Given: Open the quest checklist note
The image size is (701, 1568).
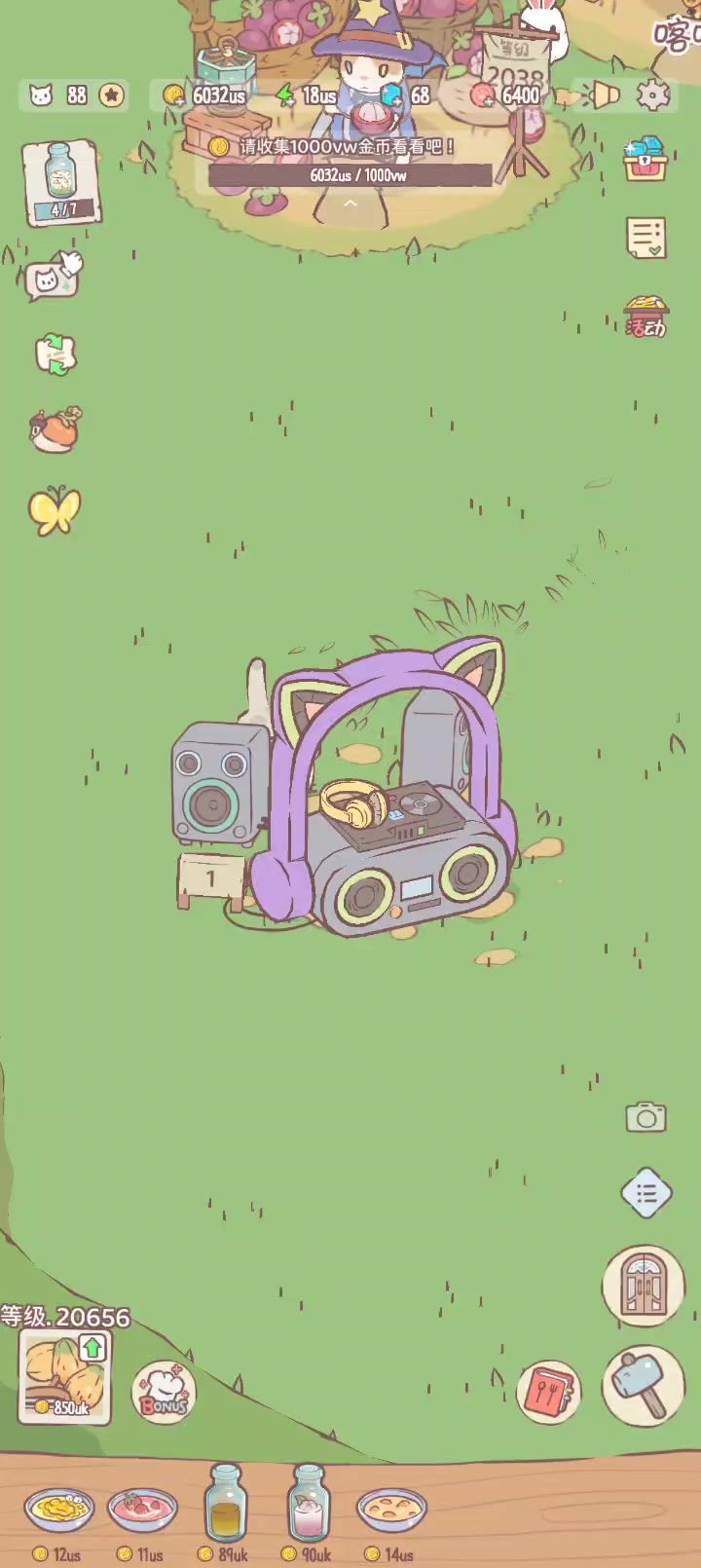Looking at the screenshot, I should [646, 238].
